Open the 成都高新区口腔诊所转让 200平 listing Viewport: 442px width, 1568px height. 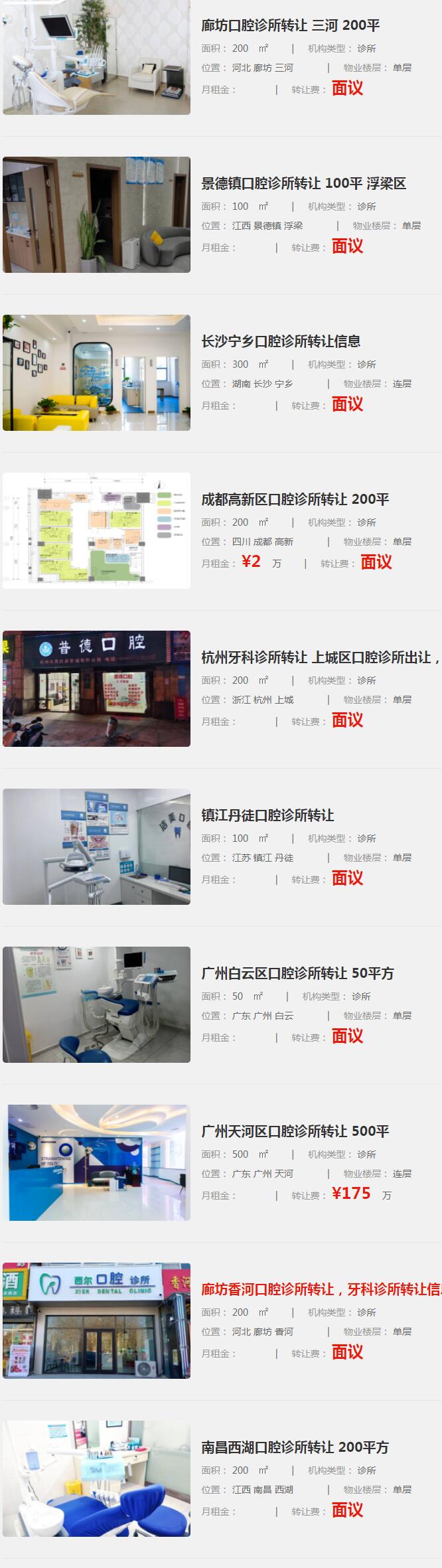tap(295, 500)
